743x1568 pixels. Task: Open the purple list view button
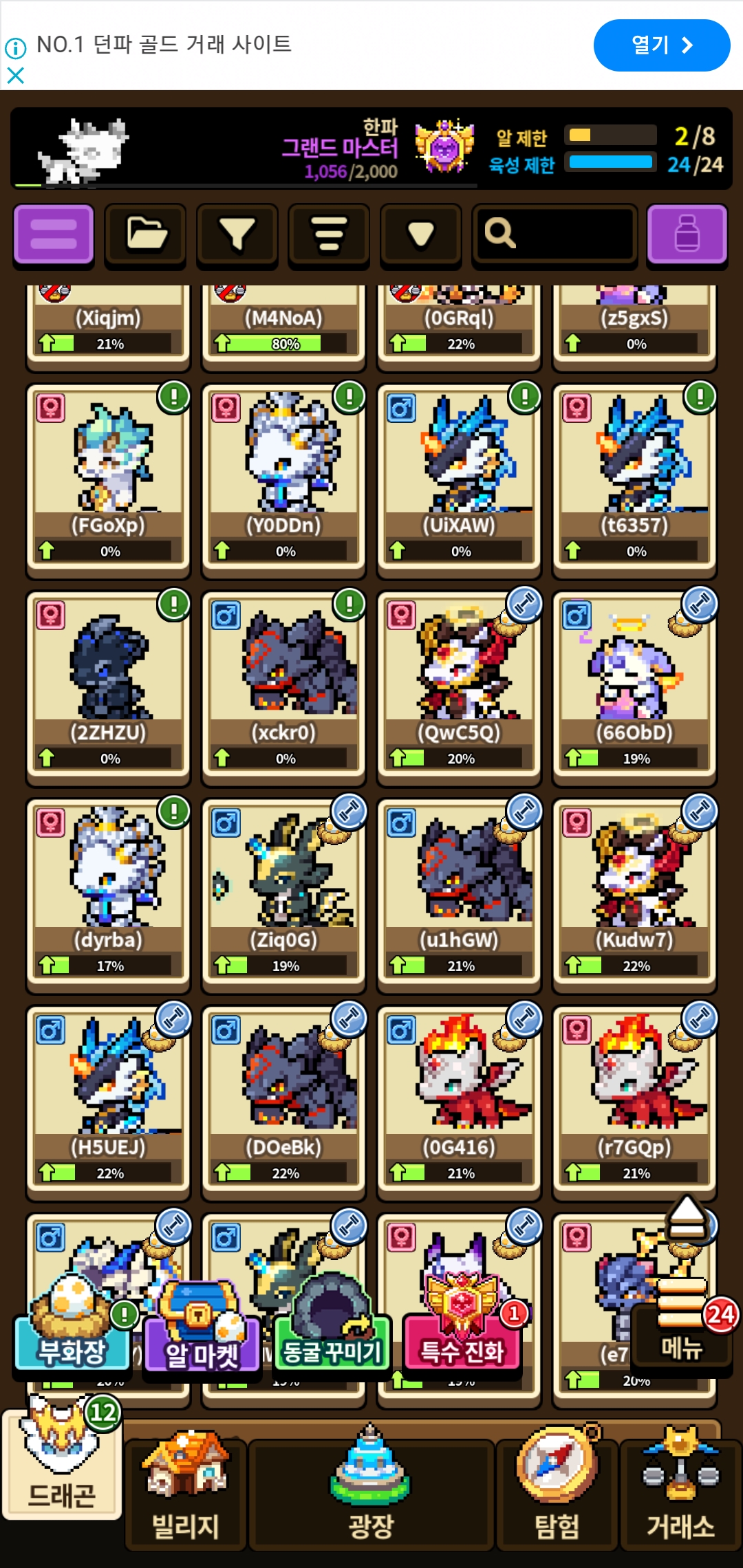click(x=54, y=234)
